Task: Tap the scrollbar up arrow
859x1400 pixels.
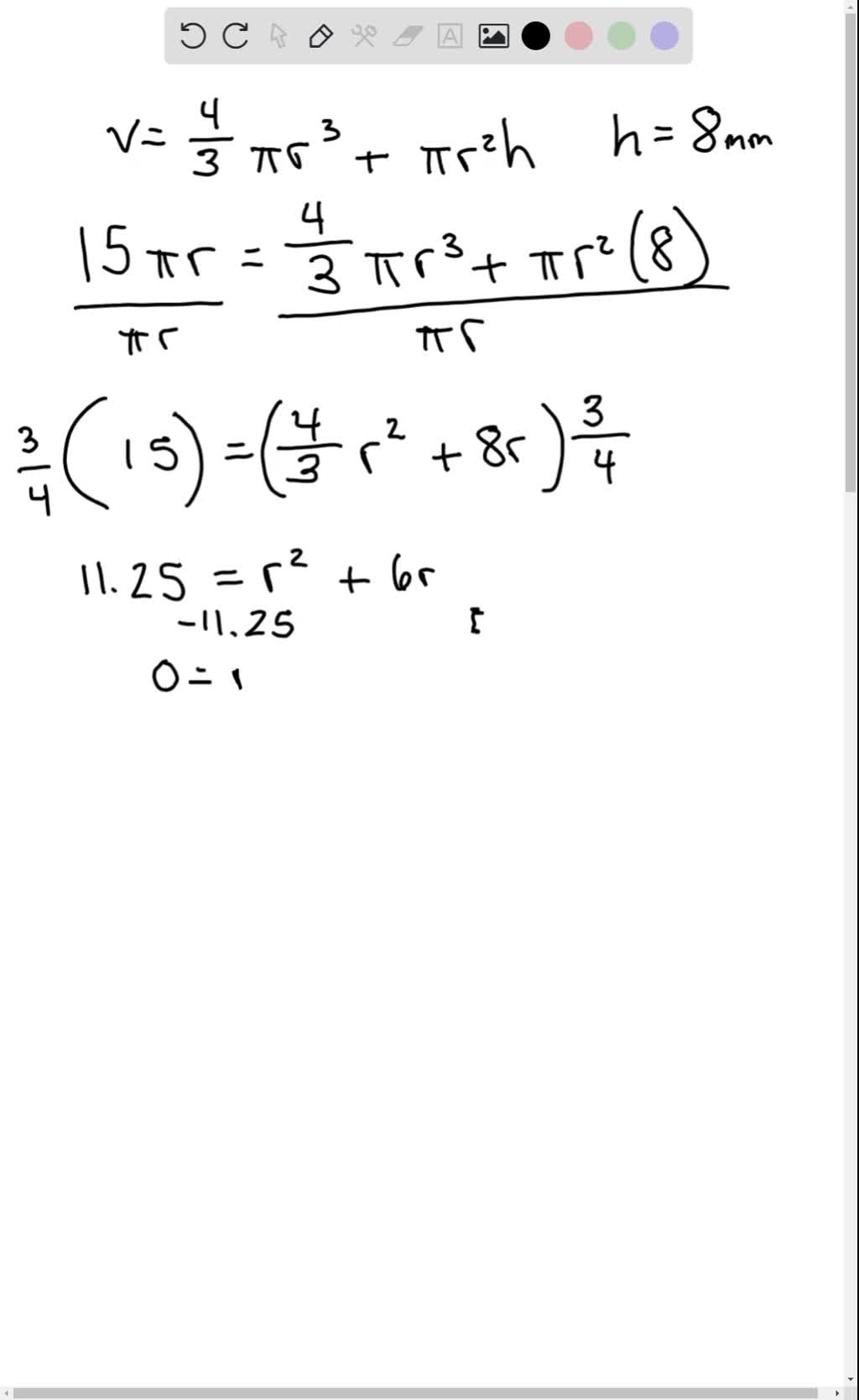Action: click(851, 7)
